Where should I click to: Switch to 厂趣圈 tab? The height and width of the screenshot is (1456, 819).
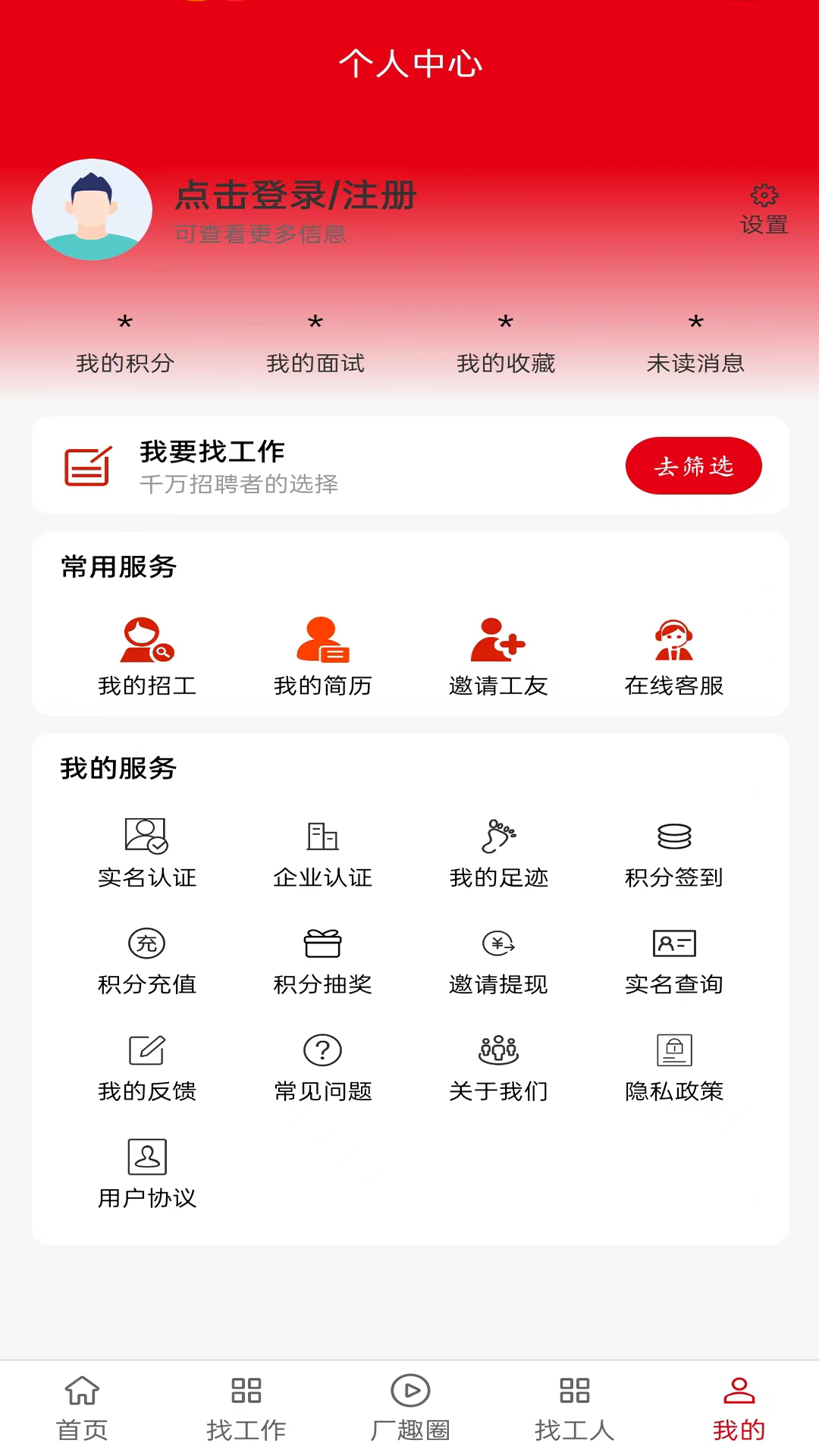pyautogui.click(x=409, y=1408)
